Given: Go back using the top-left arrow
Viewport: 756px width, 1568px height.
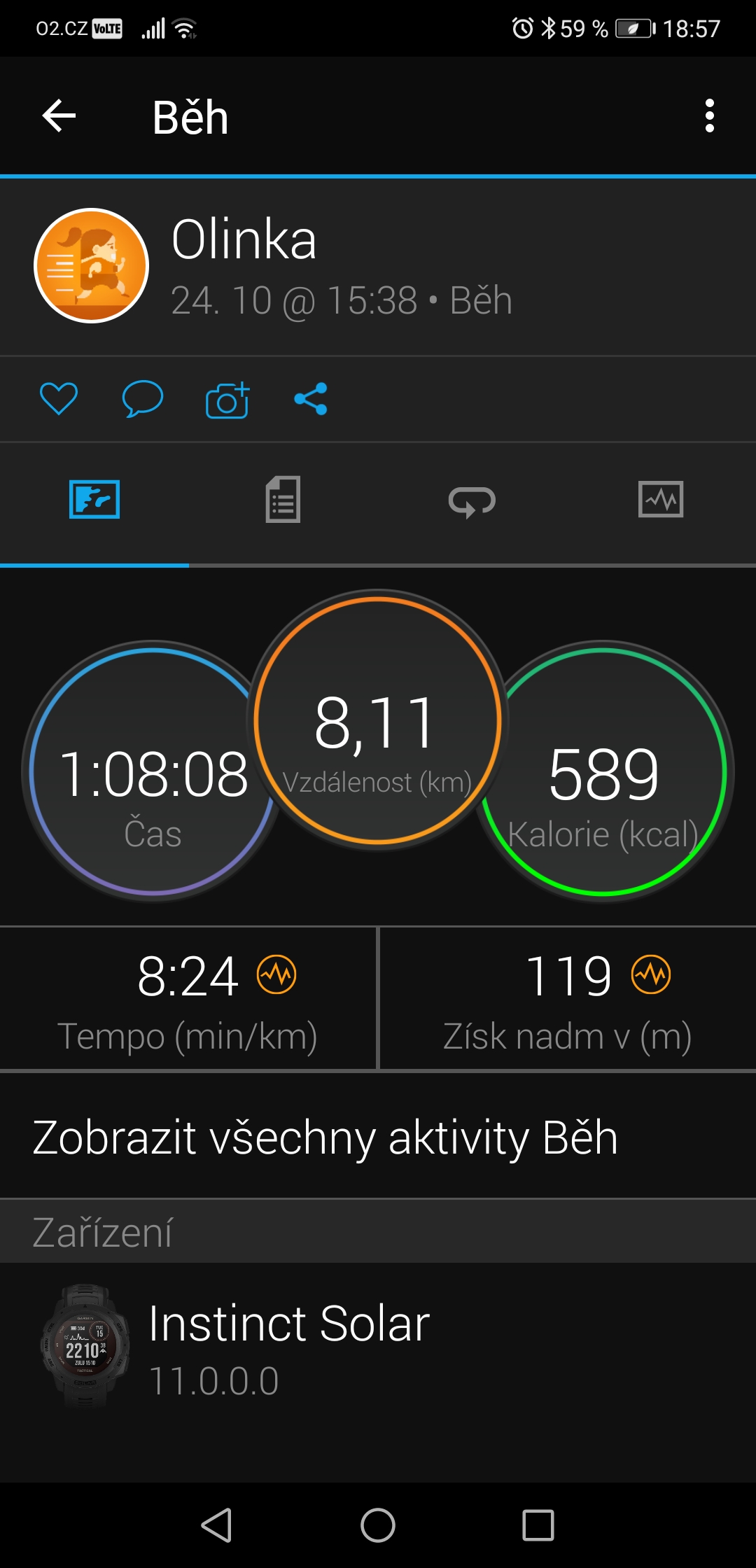Looking at the screenshot, I should [59, 116].
